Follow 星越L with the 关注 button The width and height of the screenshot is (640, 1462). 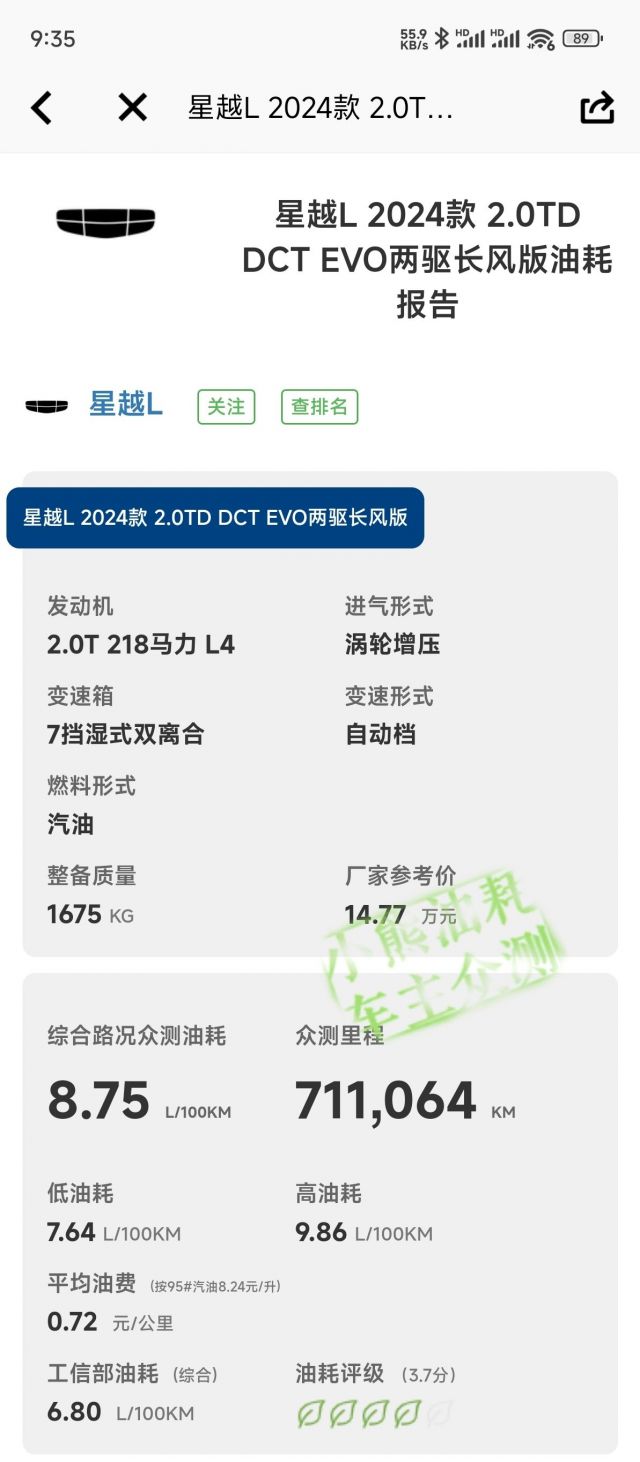coord(227,407)
